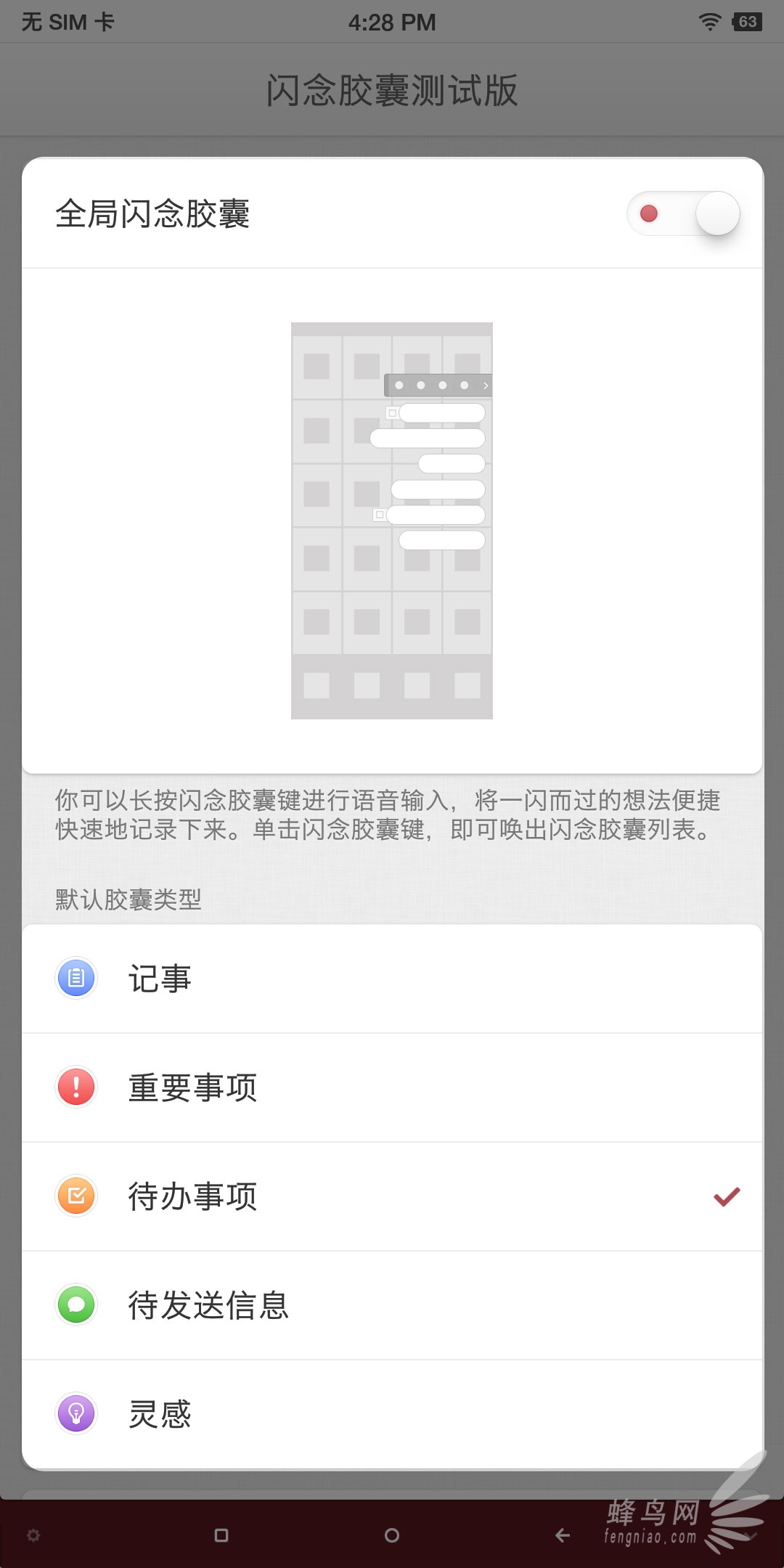The width and height of the screenshot is (784, 1568).
Task: Go to the home screen
Action: tap(392, 1535)
